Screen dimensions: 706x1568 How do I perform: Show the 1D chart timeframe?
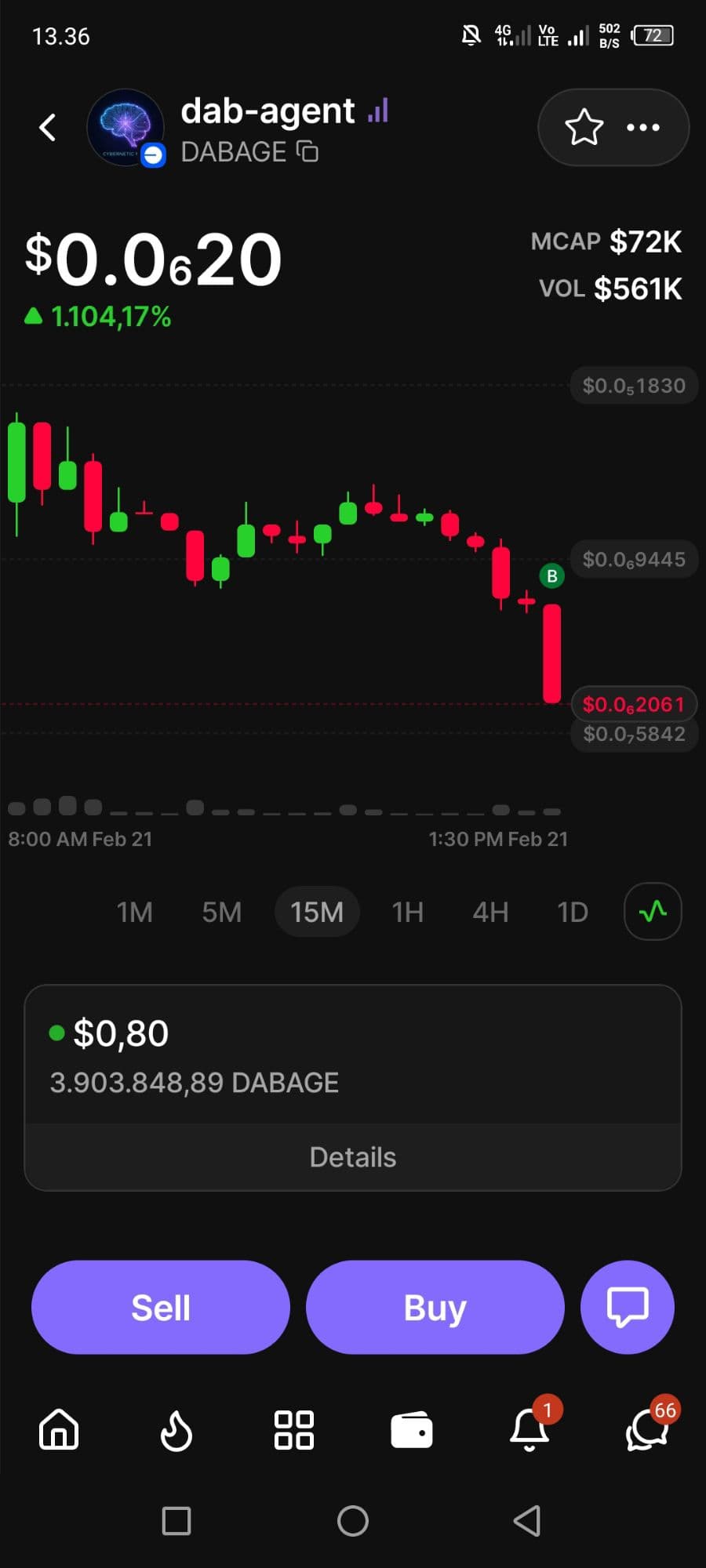pos(573,912)
